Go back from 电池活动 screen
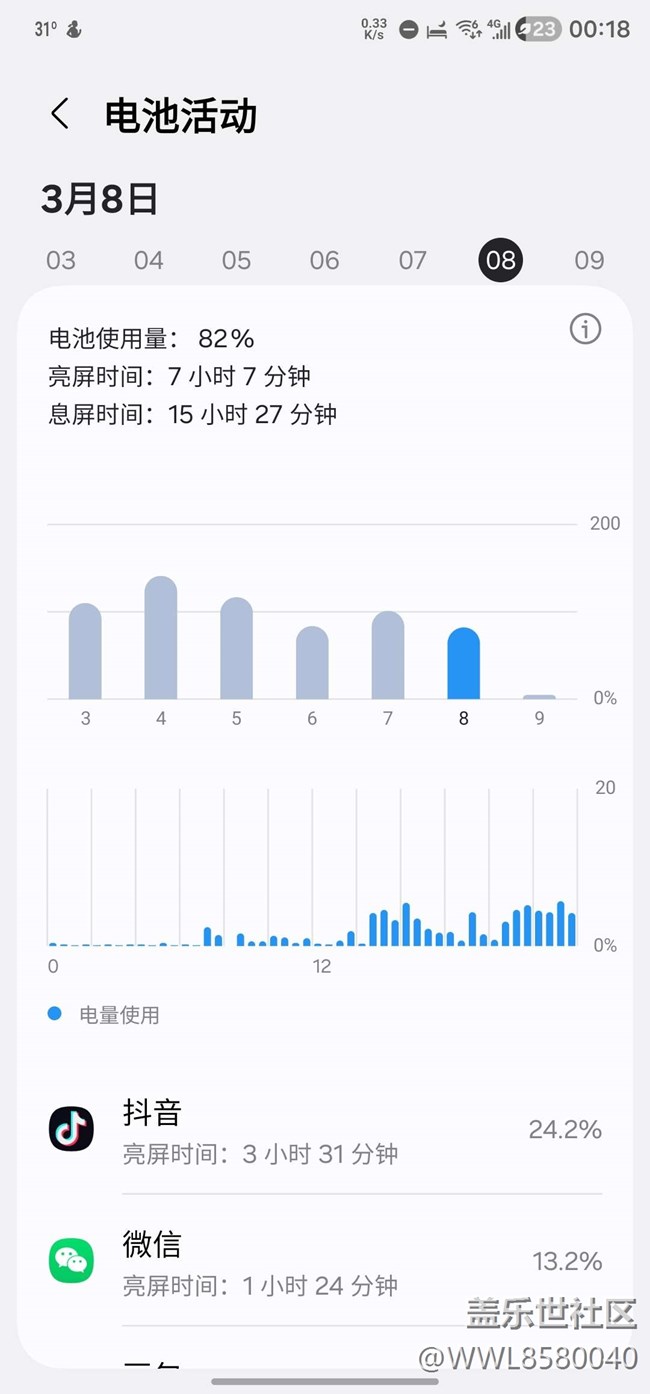The image size is (650, 1394). click(x=60, y=114)
